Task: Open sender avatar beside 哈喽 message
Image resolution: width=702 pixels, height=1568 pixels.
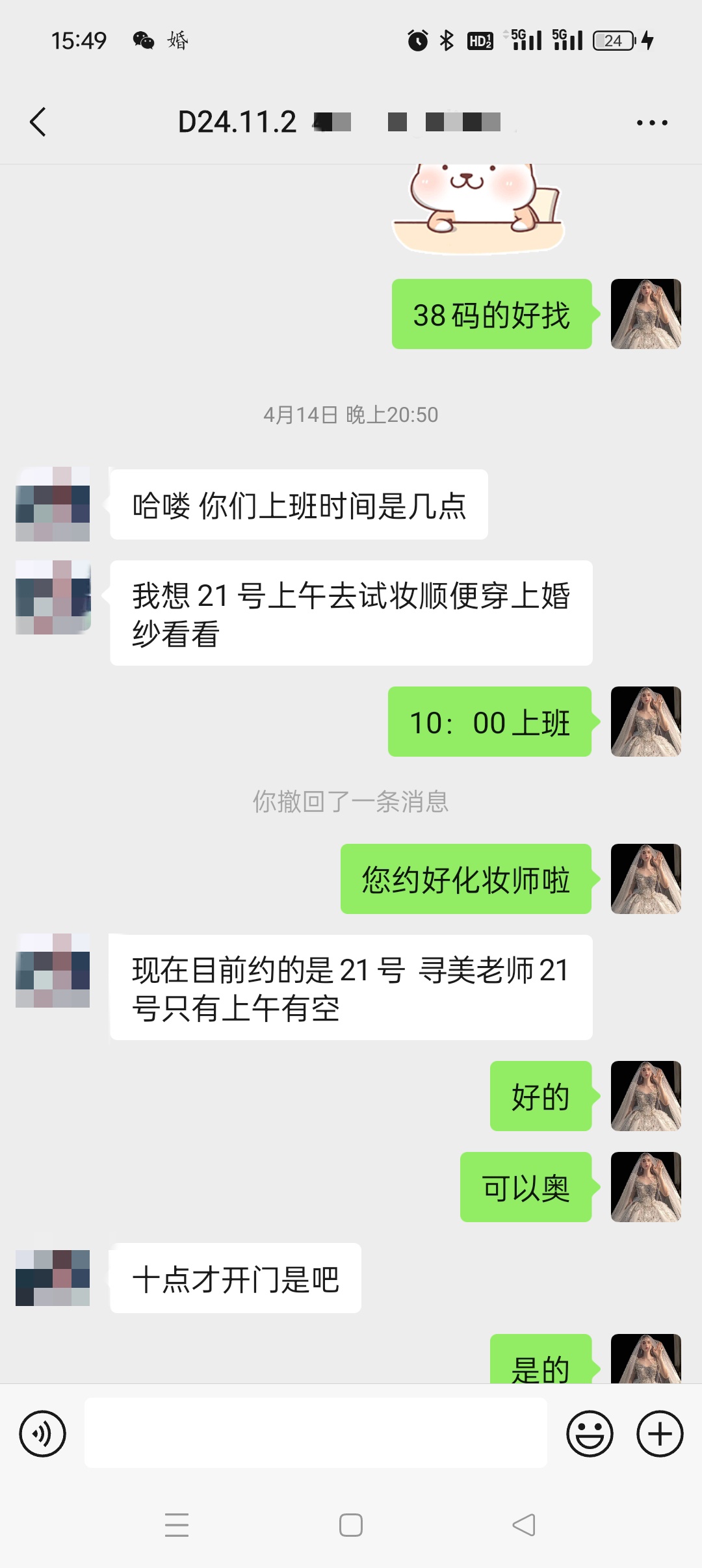Action: [x=53, y=504]
